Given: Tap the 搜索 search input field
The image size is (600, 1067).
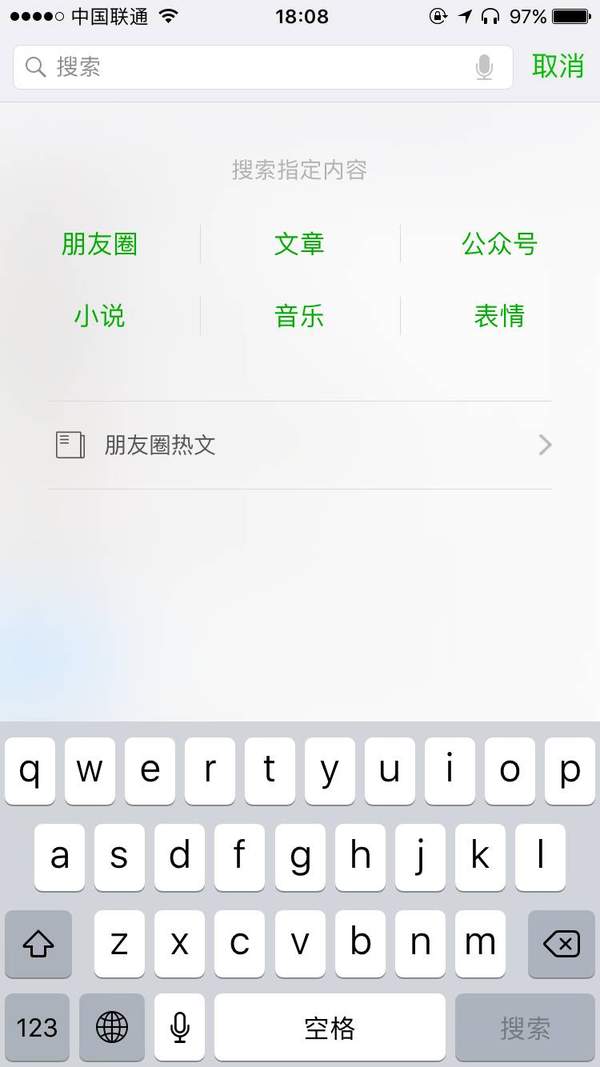Looking at the screenshot, I should click(263, 67).
